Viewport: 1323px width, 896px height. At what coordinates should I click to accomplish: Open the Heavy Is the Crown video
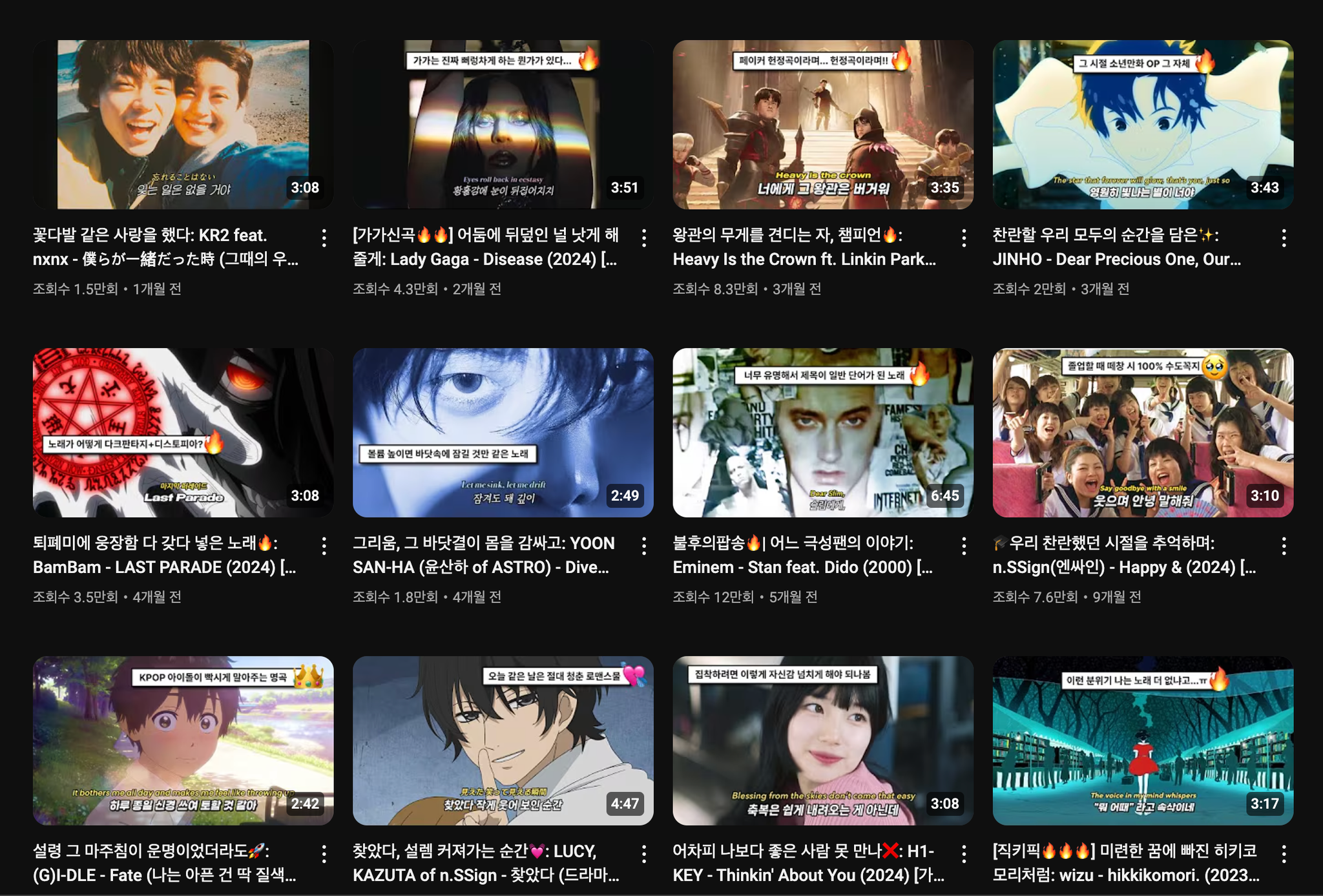coord(822,124)
